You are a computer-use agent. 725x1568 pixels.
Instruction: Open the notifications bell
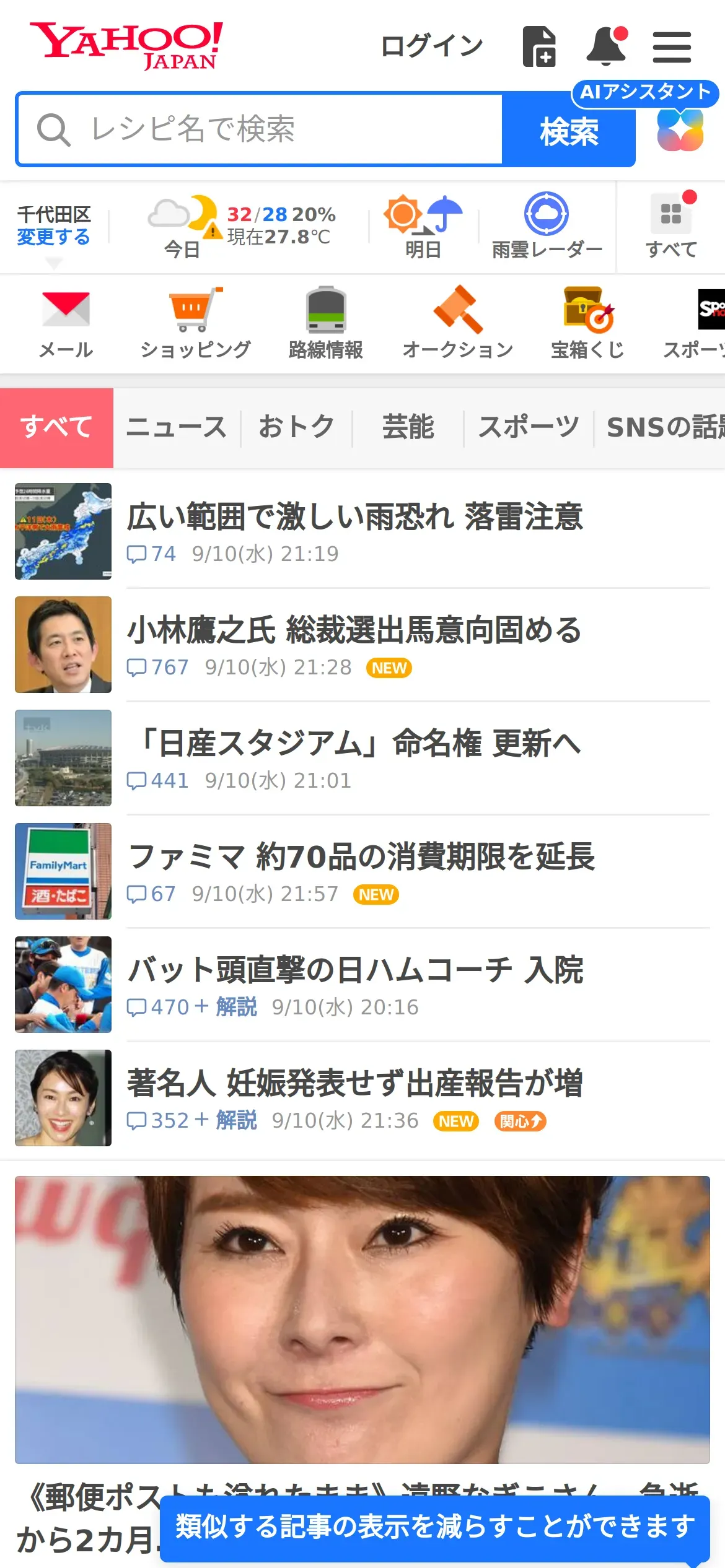point(606,46)
